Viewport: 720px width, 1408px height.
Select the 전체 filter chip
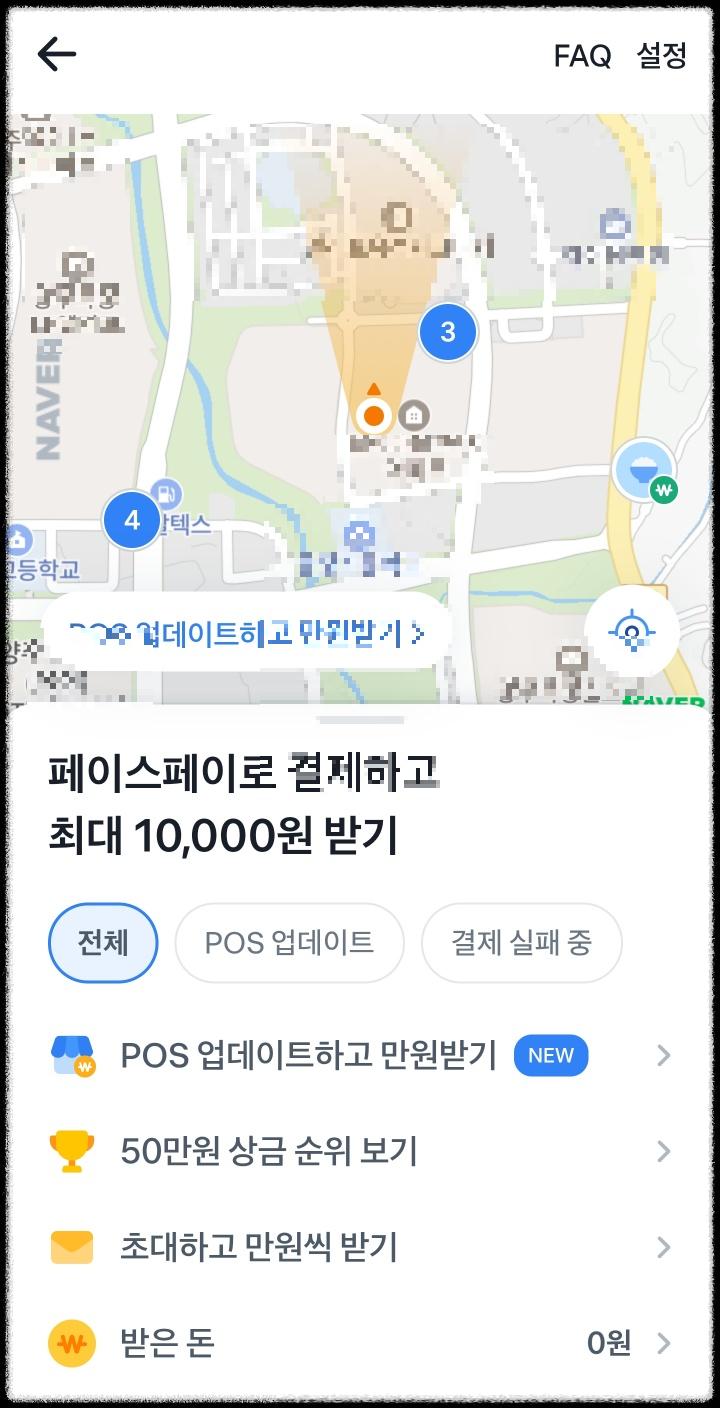103,942
